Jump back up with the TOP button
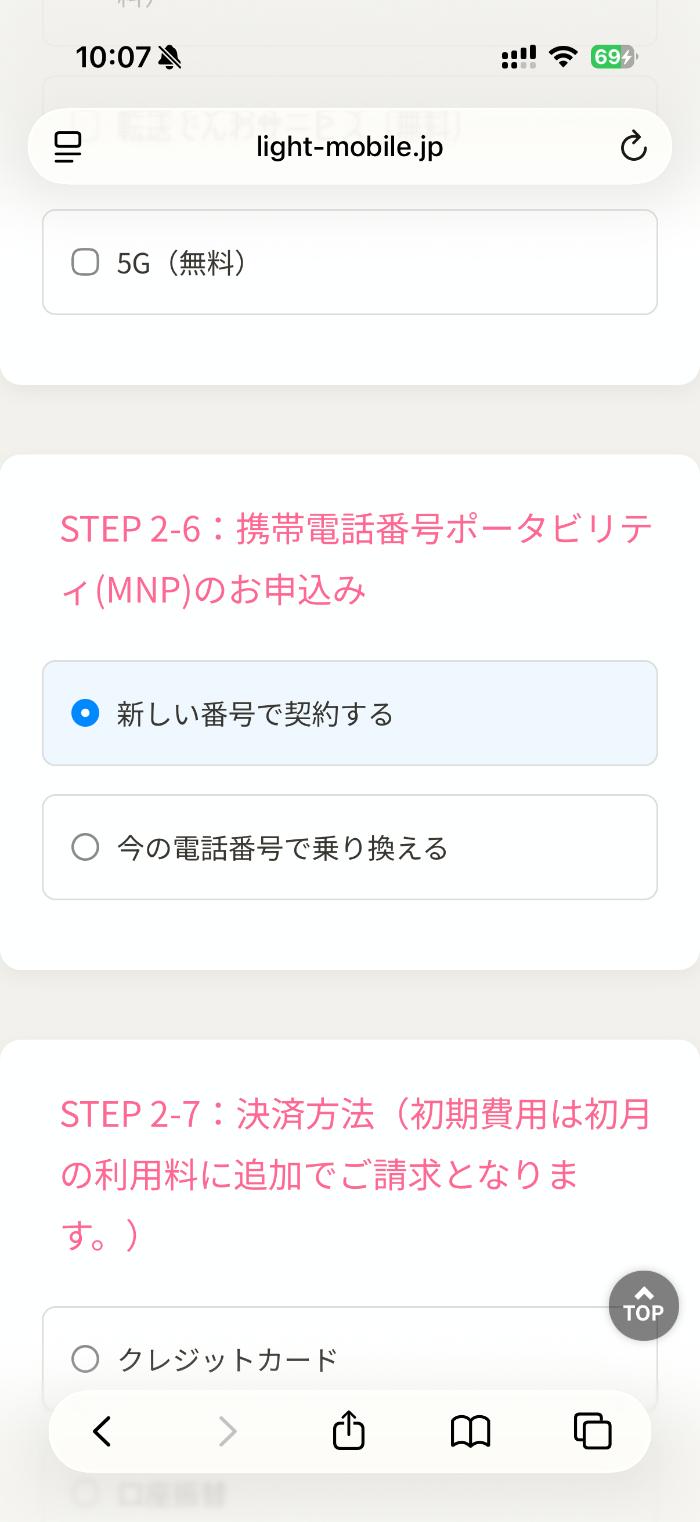The height and width of the screenshot is (1522, 700). 643,1305
